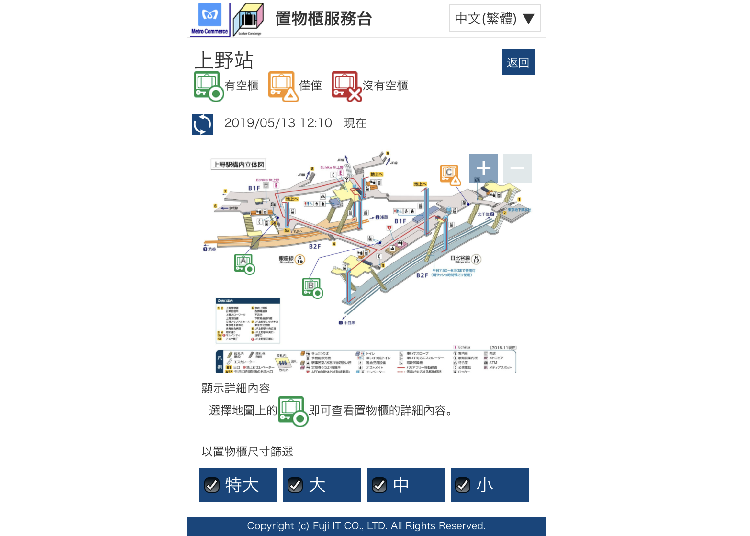
Task: Uncheck the 特大 size filter
Action: (x=212, y=485)
